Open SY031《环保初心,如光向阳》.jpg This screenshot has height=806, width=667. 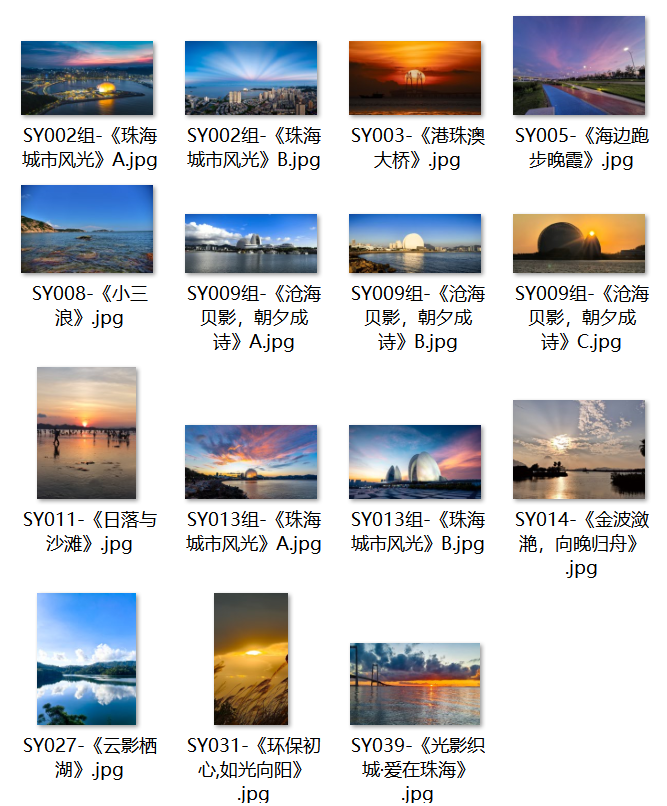coord(251,659)
